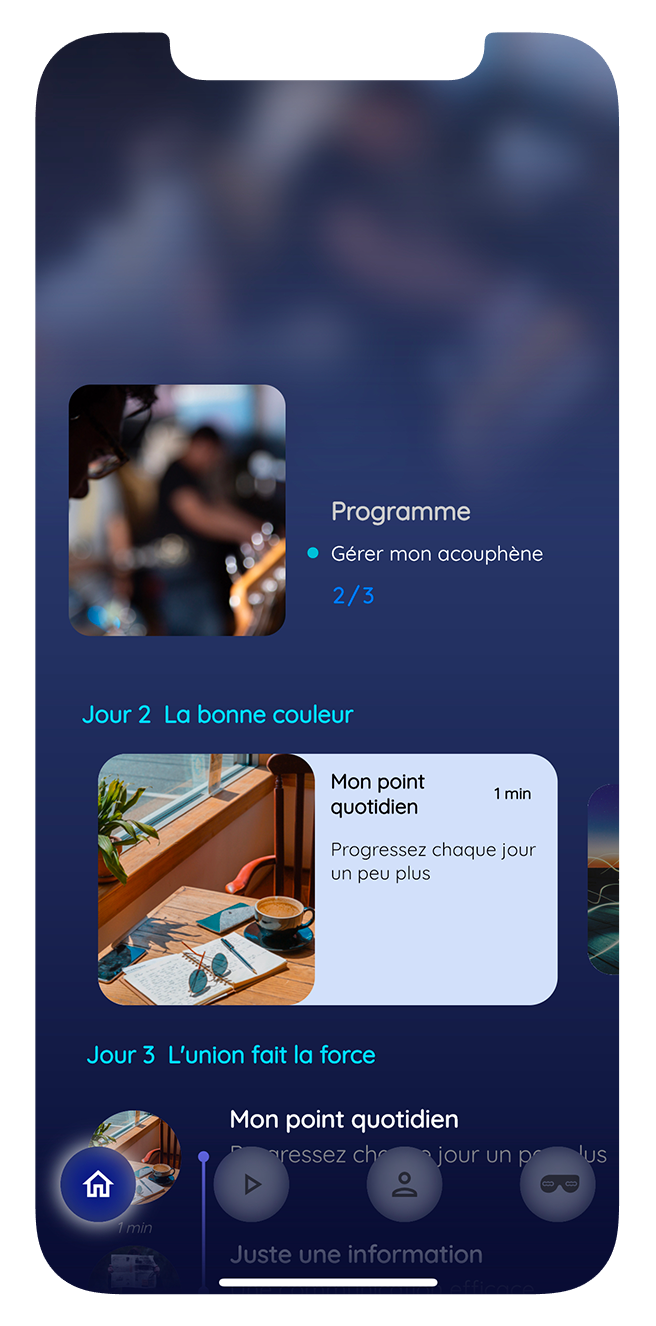Open the Mon point quotidien 1 min card
This screenshot has height=1326, width=656.
point(328,879)
